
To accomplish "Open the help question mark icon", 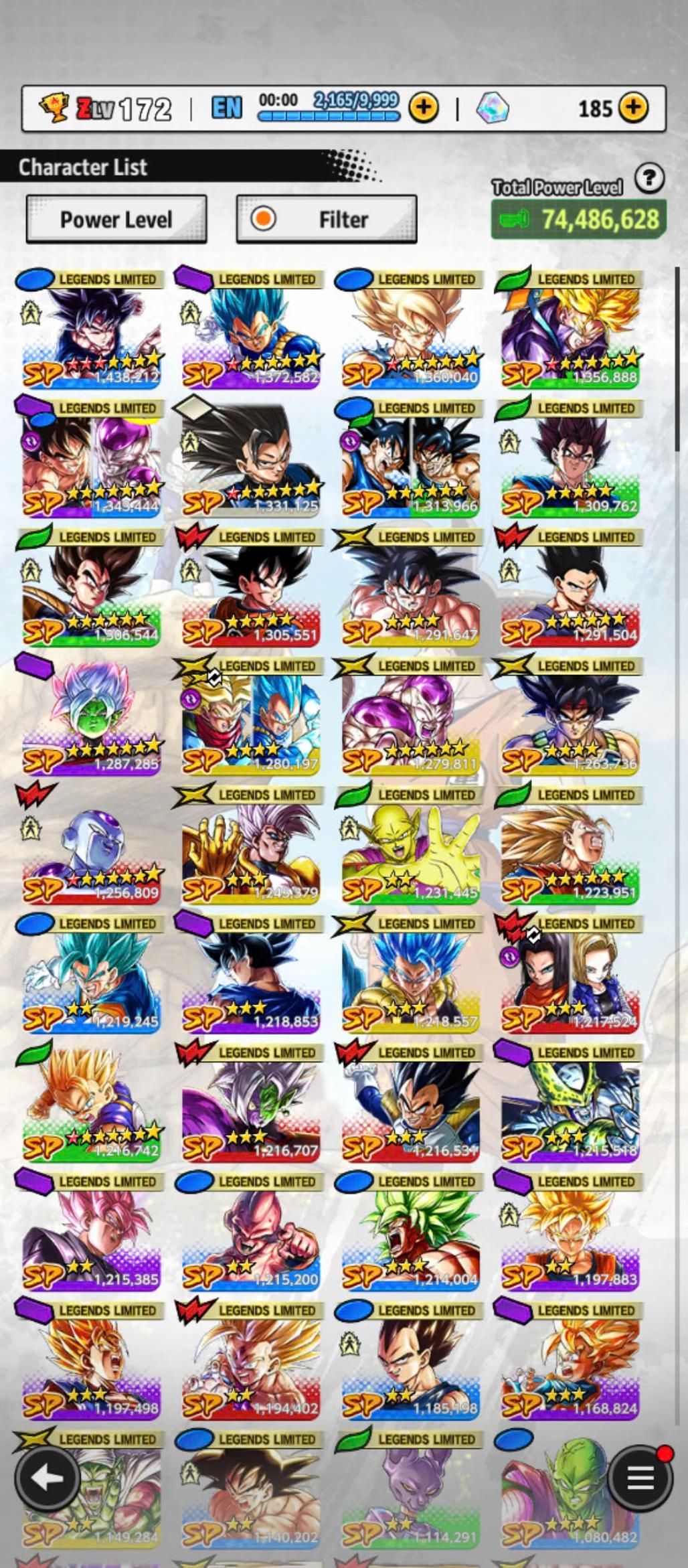I will [x=649, y=179].
